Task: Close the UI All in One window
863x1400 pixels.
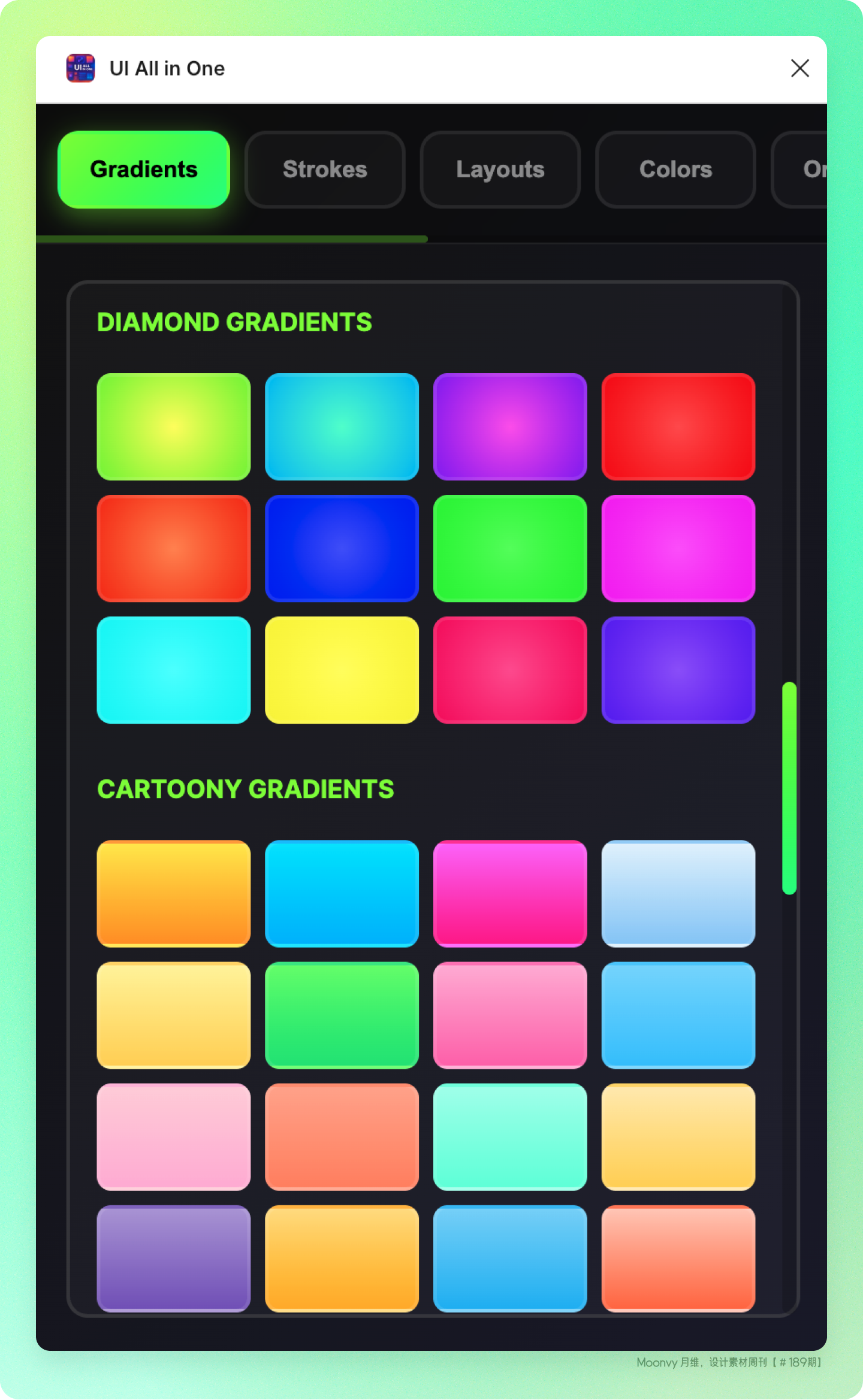Action: tap(799, 68)
